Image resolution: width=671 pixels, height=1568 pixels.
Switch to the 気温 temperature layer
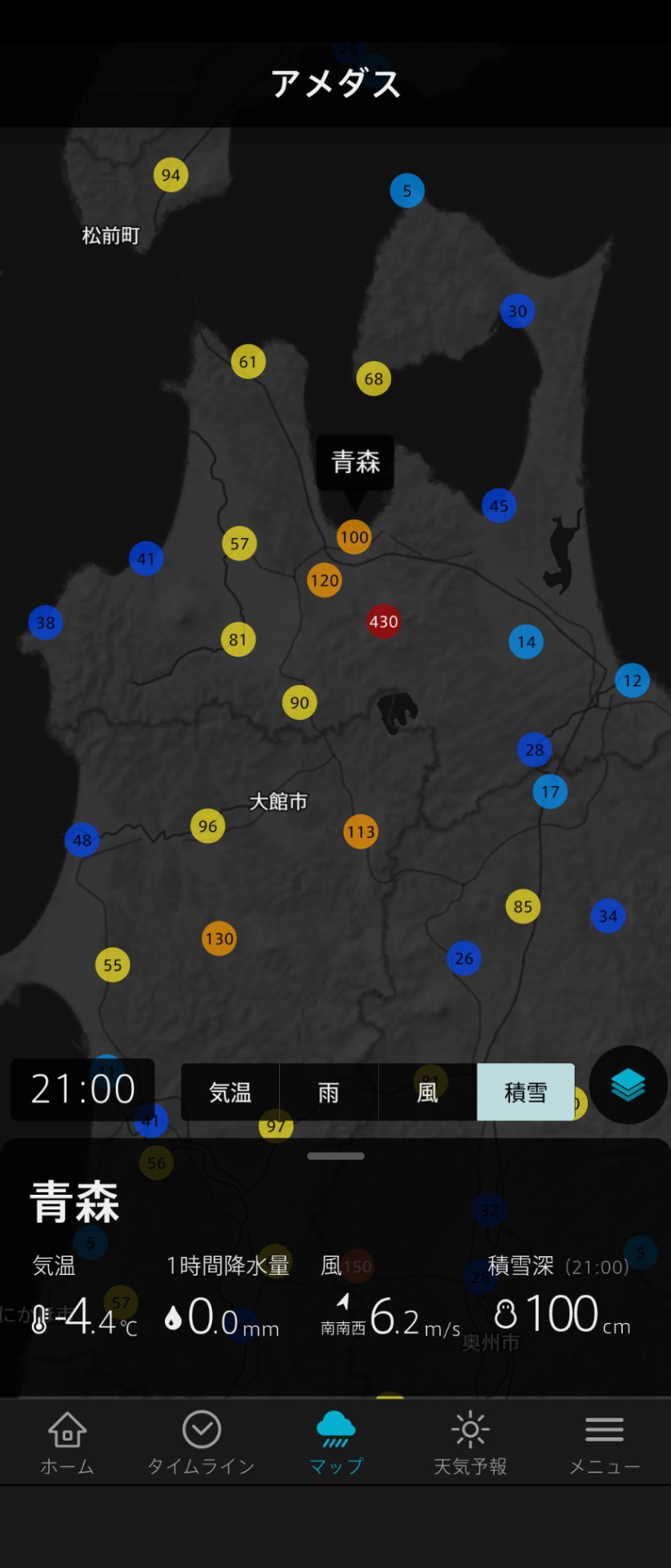pyautogui.click(x=230, y=1092)
